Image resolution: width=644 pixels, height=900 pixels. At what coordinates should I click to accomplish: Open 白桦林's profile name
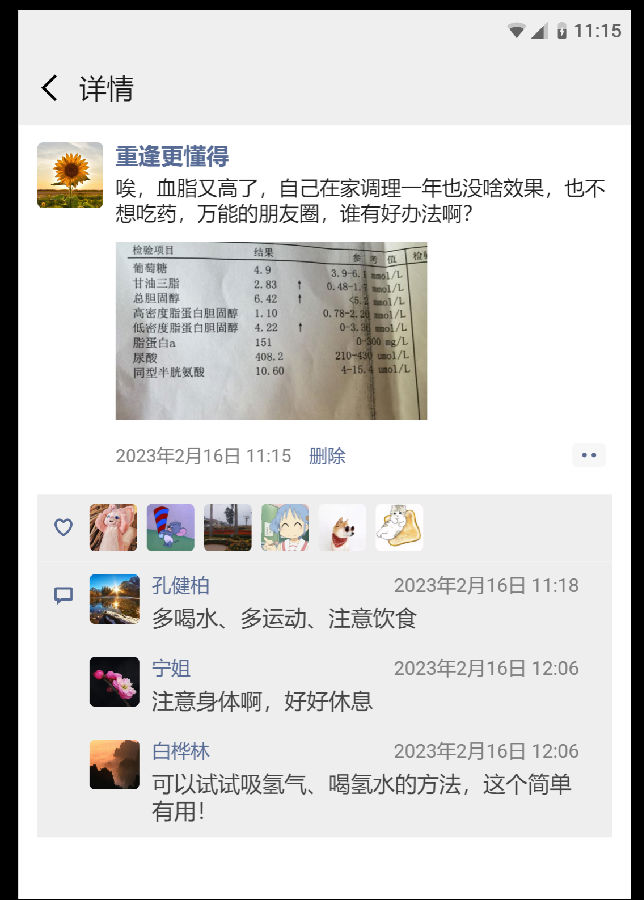(x=181, y=752)
